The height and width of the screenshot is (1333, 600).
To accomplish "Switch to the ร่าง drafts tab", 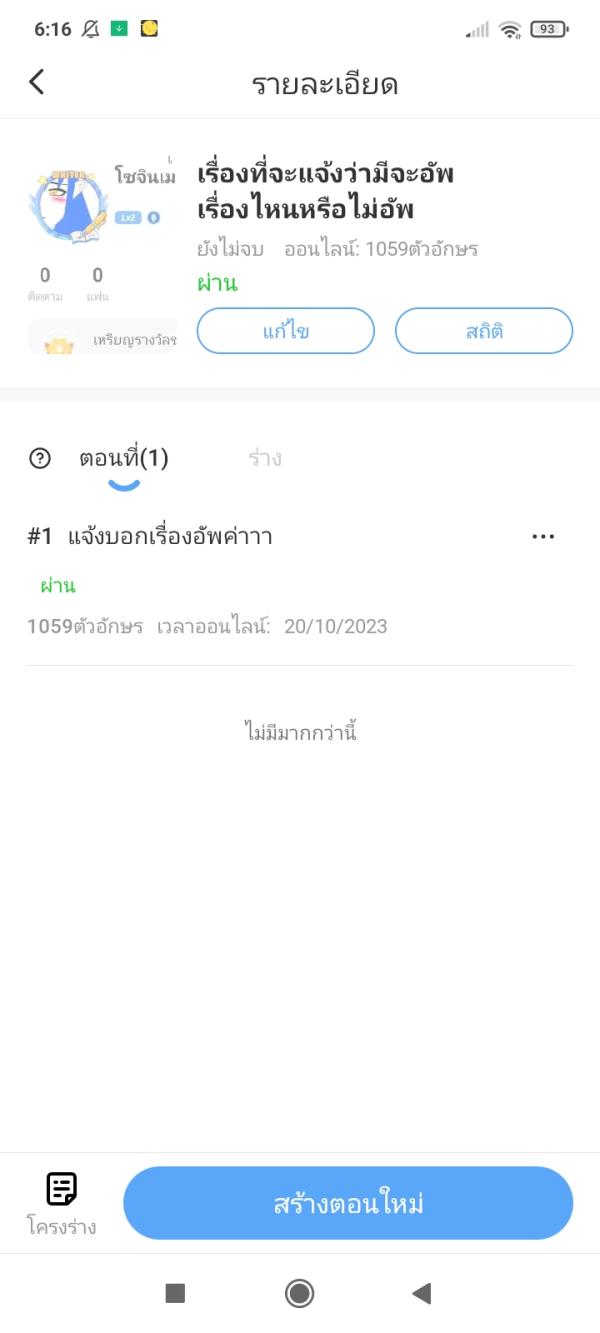I will click(x=265, y=458).
